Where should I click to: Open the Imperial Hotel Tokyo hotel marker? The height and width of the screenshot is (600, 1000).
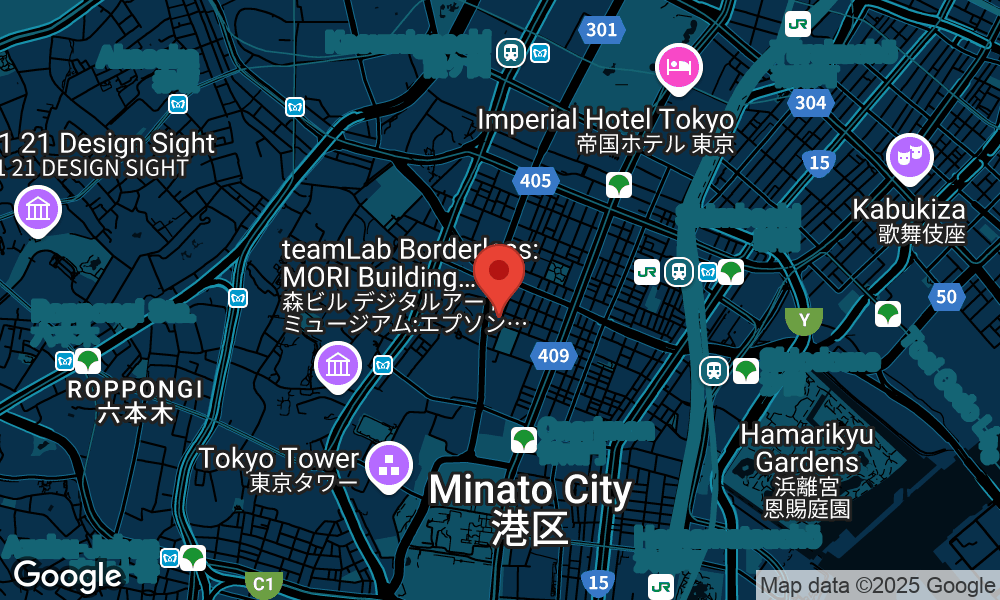pos(679,68)
